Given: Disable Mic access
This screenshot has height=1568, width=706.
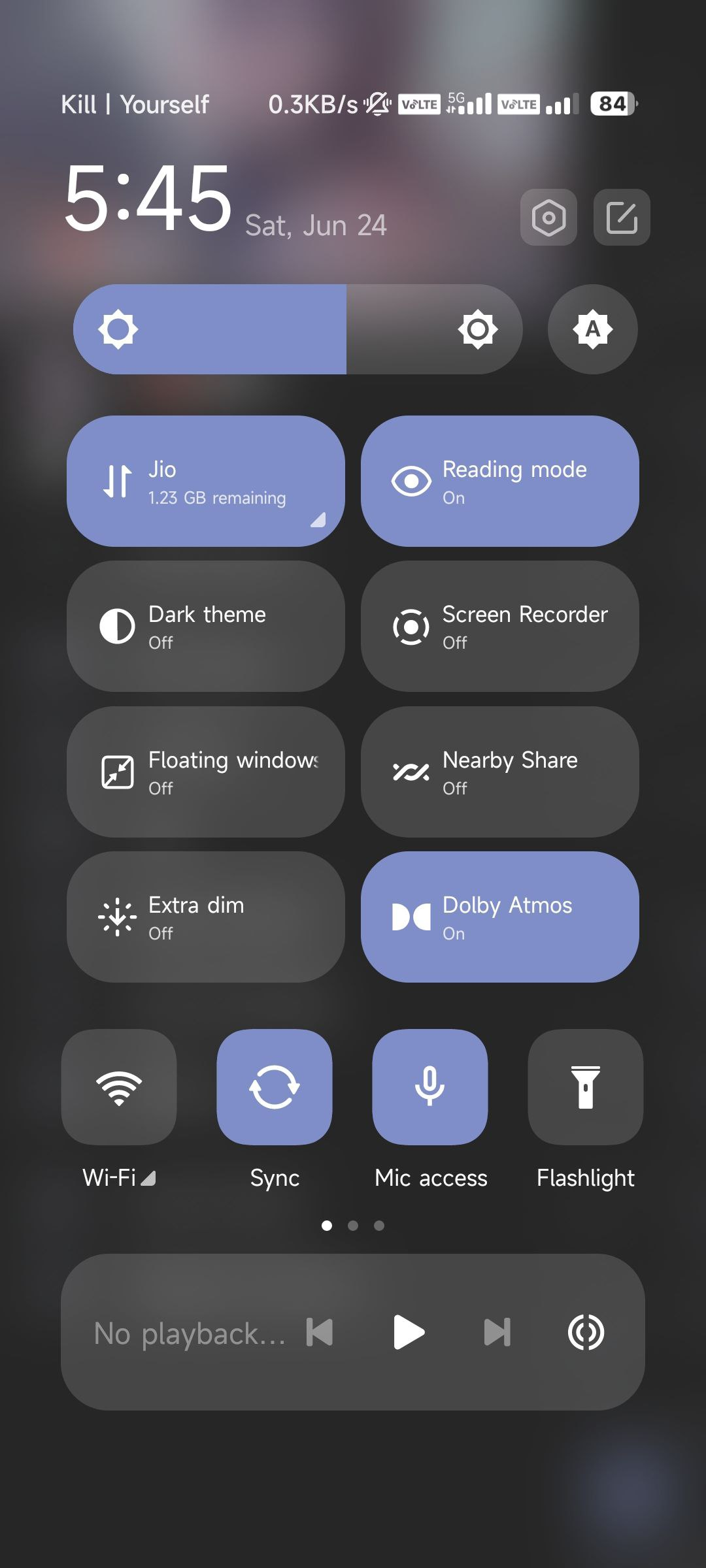Looking at the screenshot, I should tap(430, 1087).
